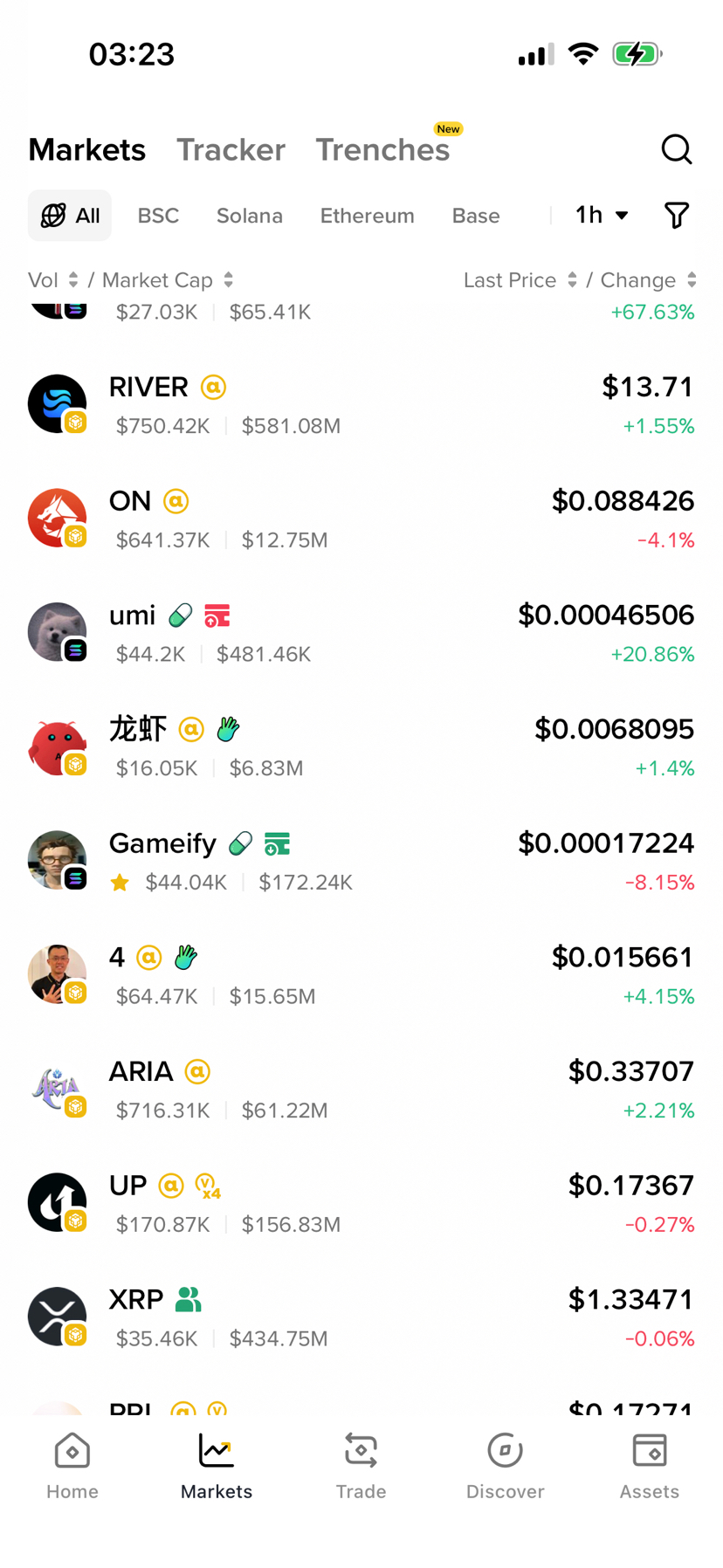This screenshot has height=1568, width=723.
Task: Switch to the Trenches tab
Action: (382, 150)
